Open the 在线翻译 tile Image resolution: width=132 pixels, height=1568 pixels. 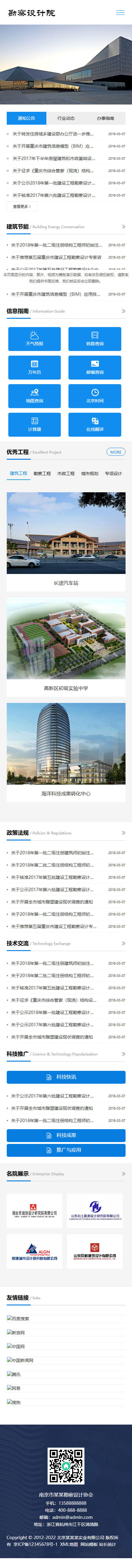(95, 424)
